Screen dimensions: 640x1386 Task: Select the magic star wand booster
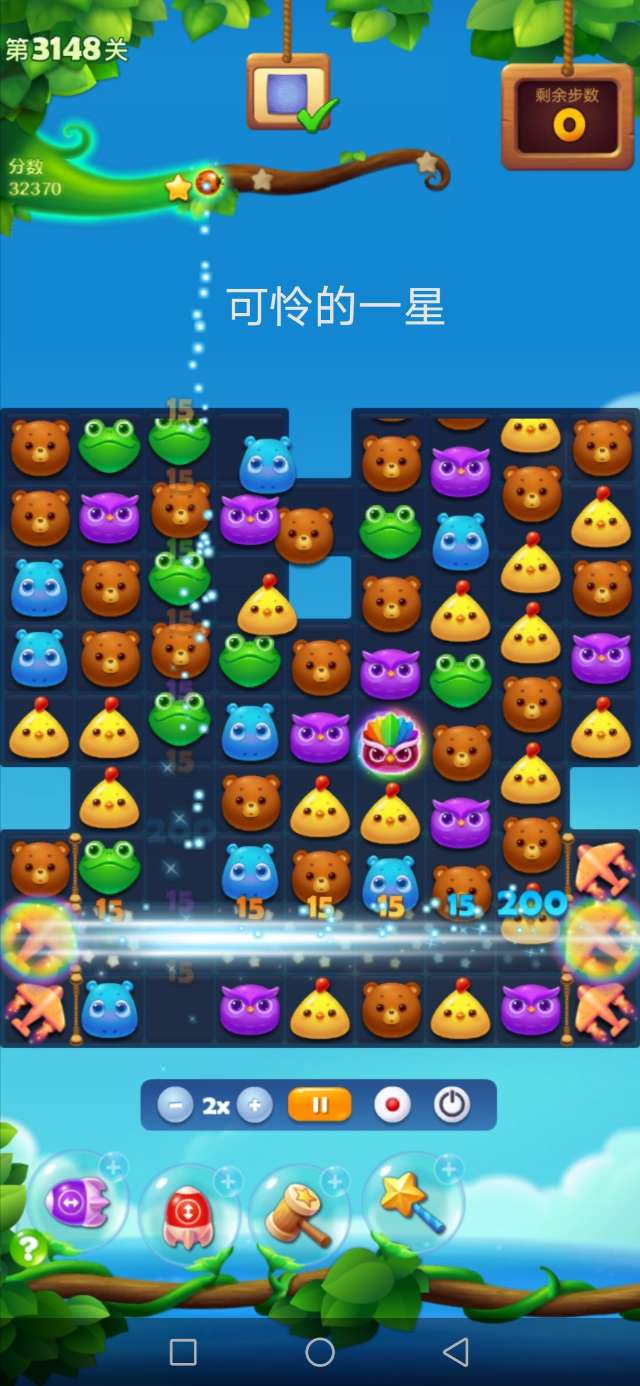click(412, 1202)
